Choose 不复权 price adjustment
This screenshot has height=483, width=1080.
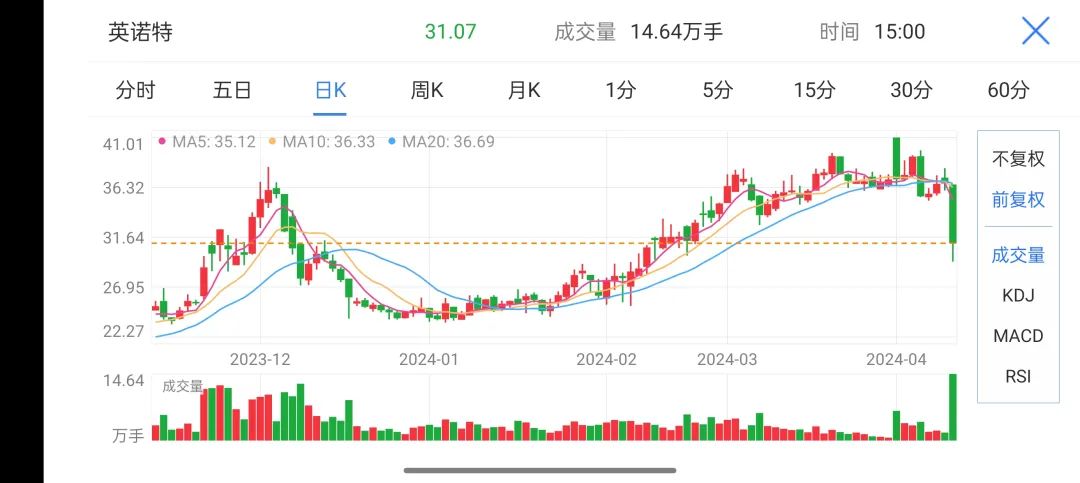[x=1018, y=158]
